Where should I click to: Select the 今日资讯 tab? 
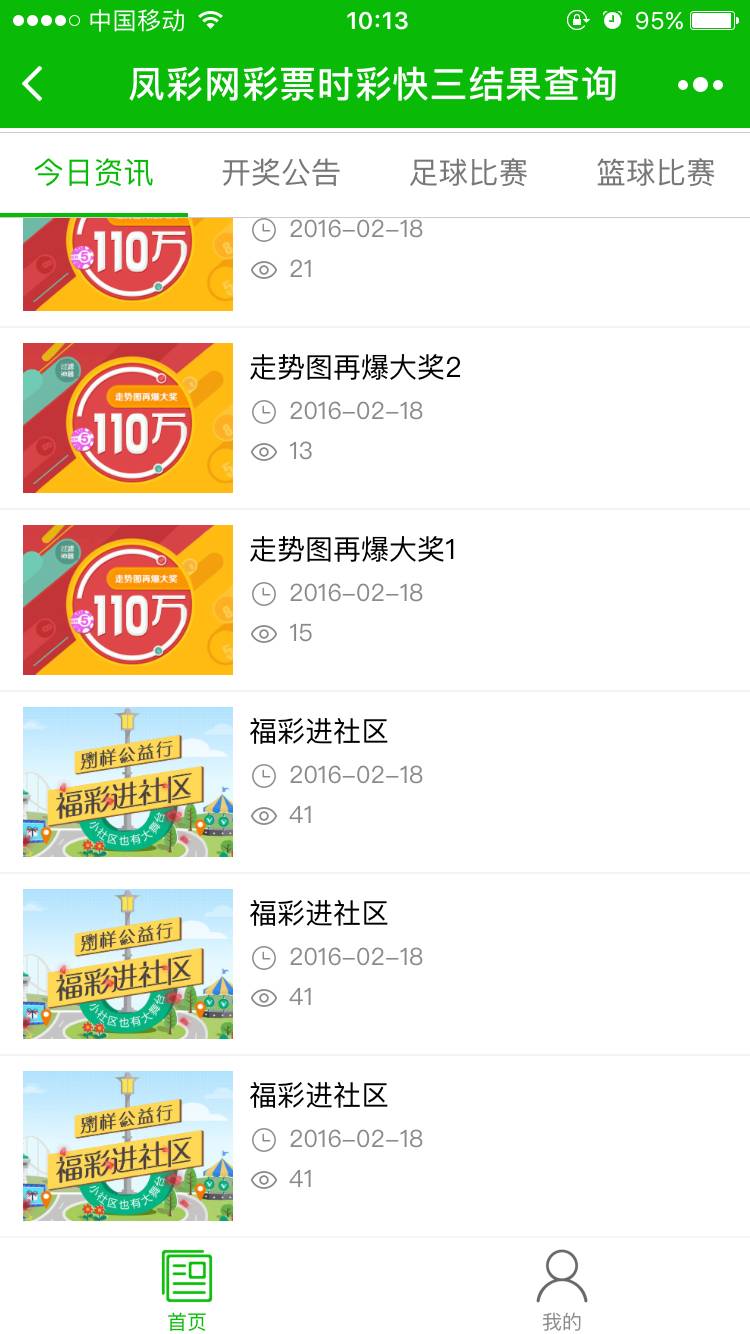click(94, 173)
